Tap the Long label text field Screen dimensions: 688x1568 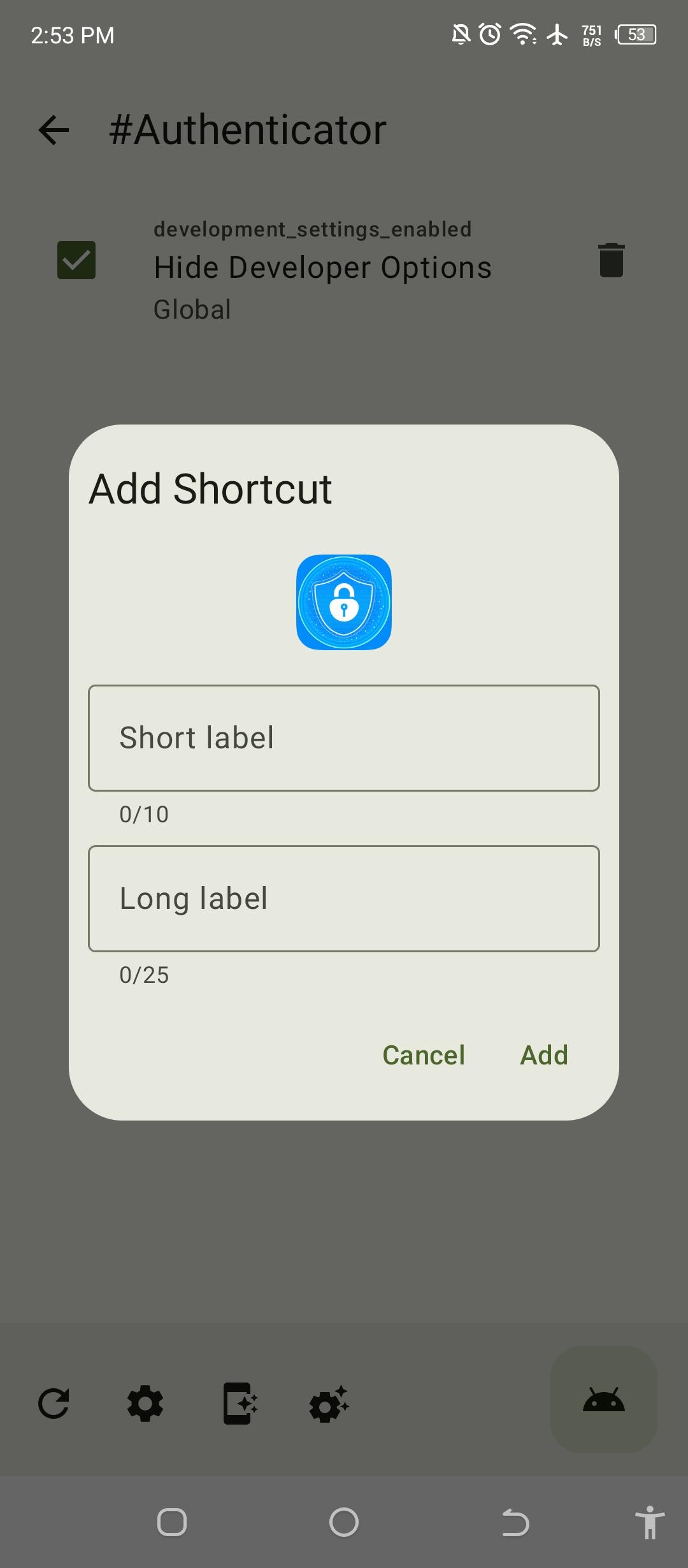(x=344, y=899)
